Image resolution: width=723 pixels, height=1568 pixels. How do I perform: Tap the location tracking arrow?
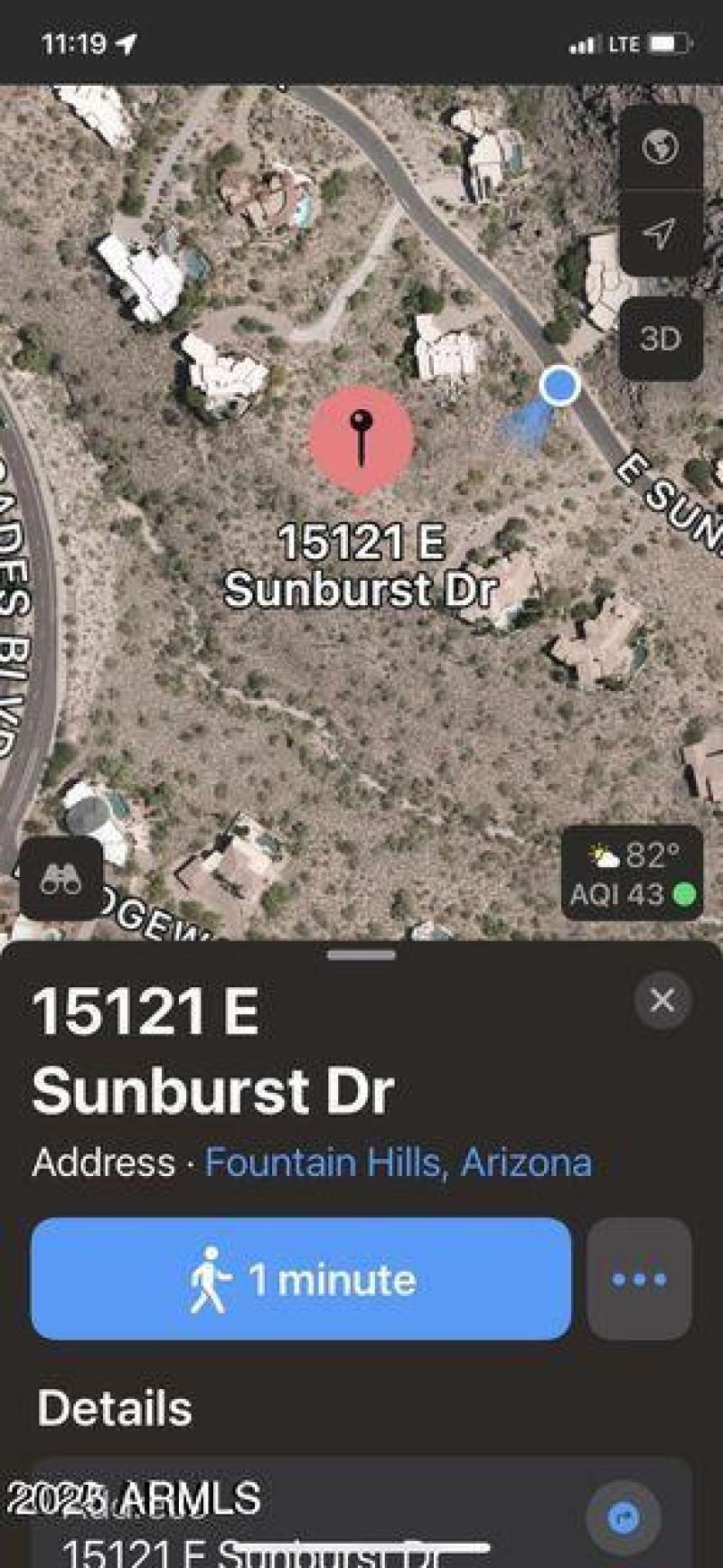660,233
